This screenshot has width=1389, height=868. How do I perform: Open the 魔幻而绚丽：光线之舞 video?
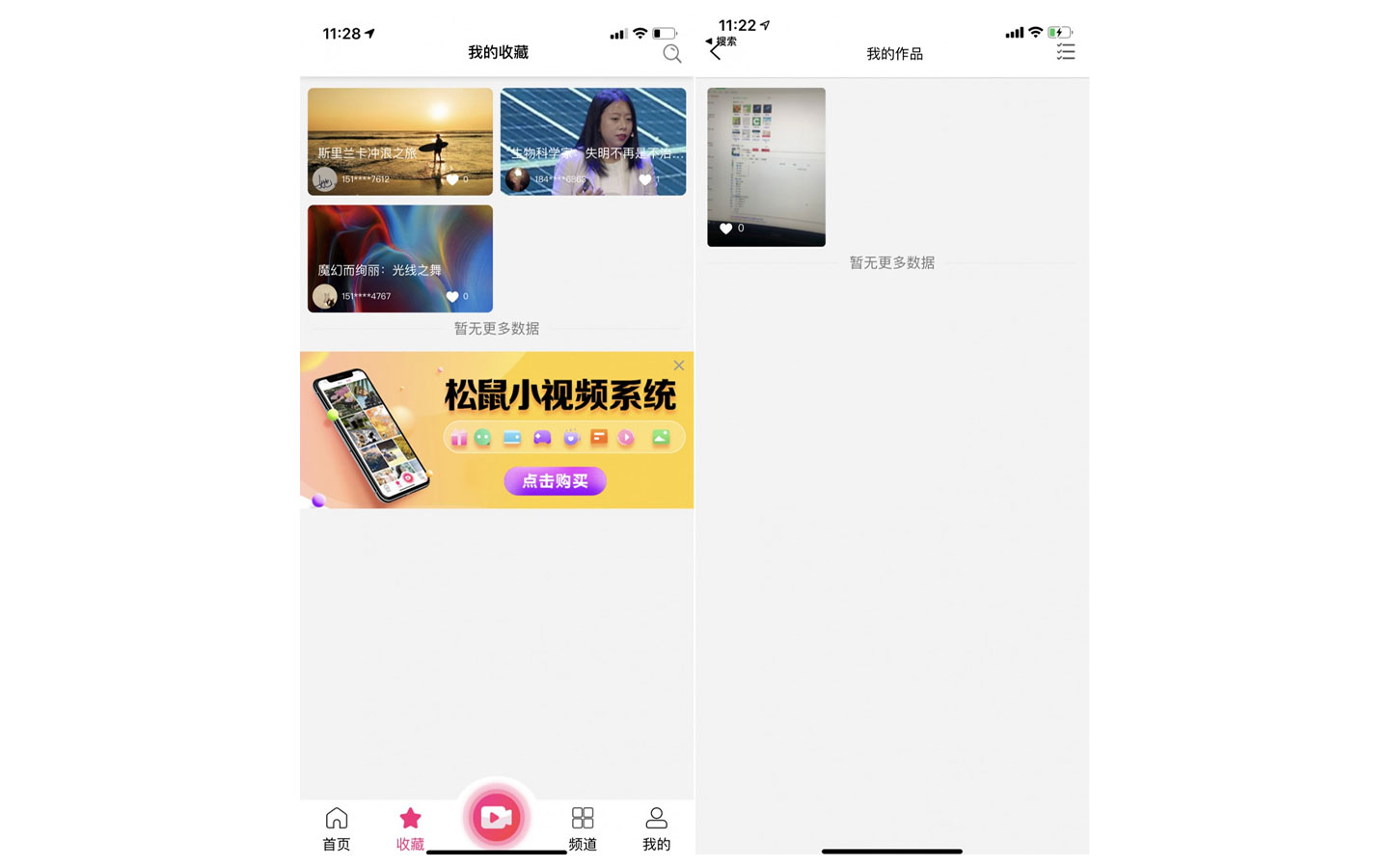click(400, 258)
